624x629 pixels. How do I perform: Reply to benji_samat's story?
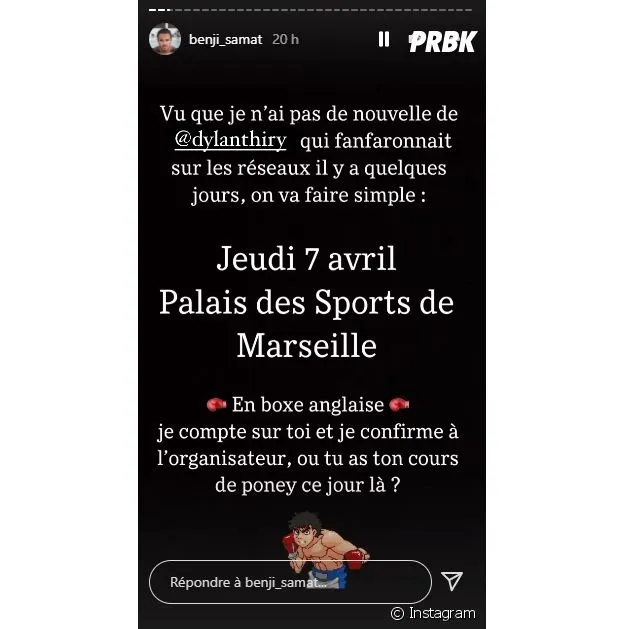(290, 582)
